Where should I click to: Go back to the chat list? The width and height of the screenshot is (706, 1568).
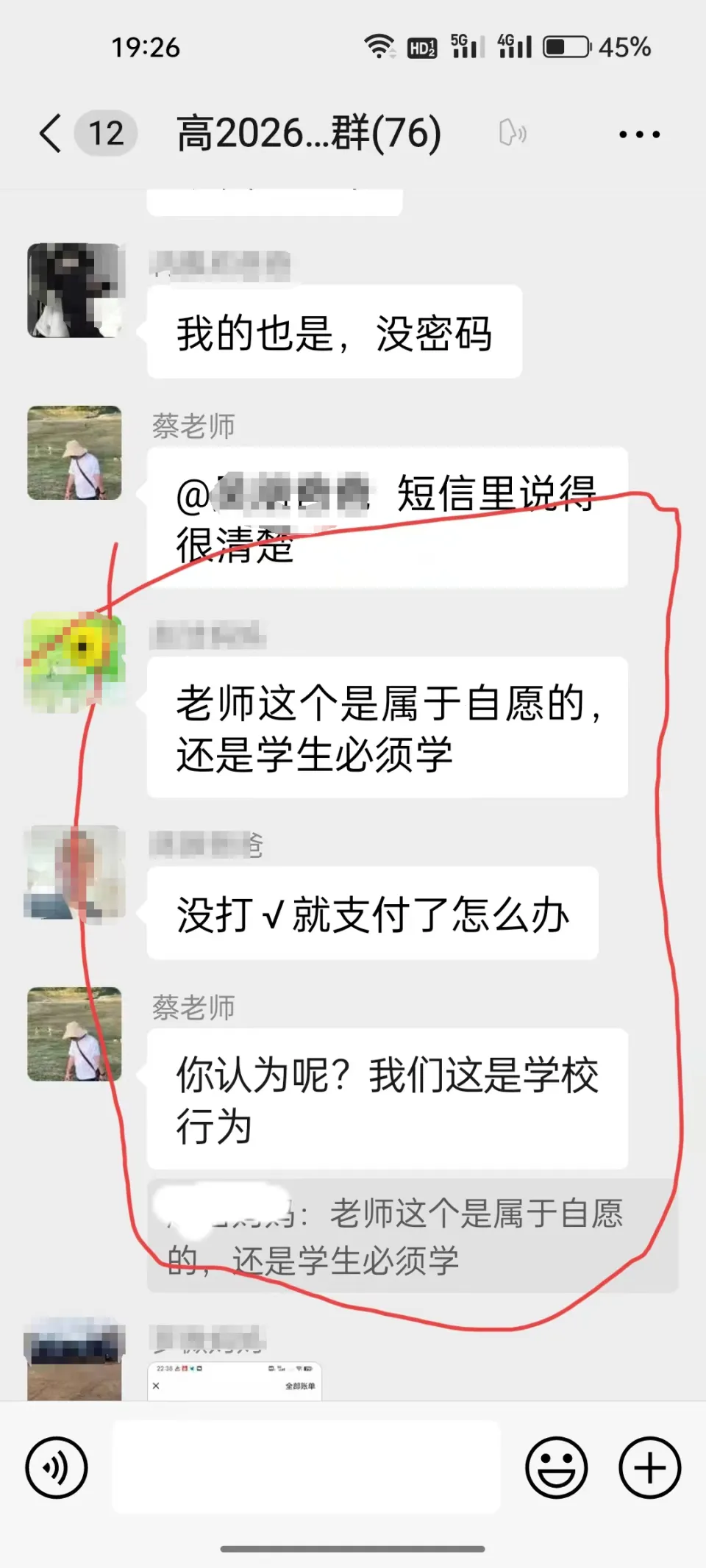[x=51, y=134]
